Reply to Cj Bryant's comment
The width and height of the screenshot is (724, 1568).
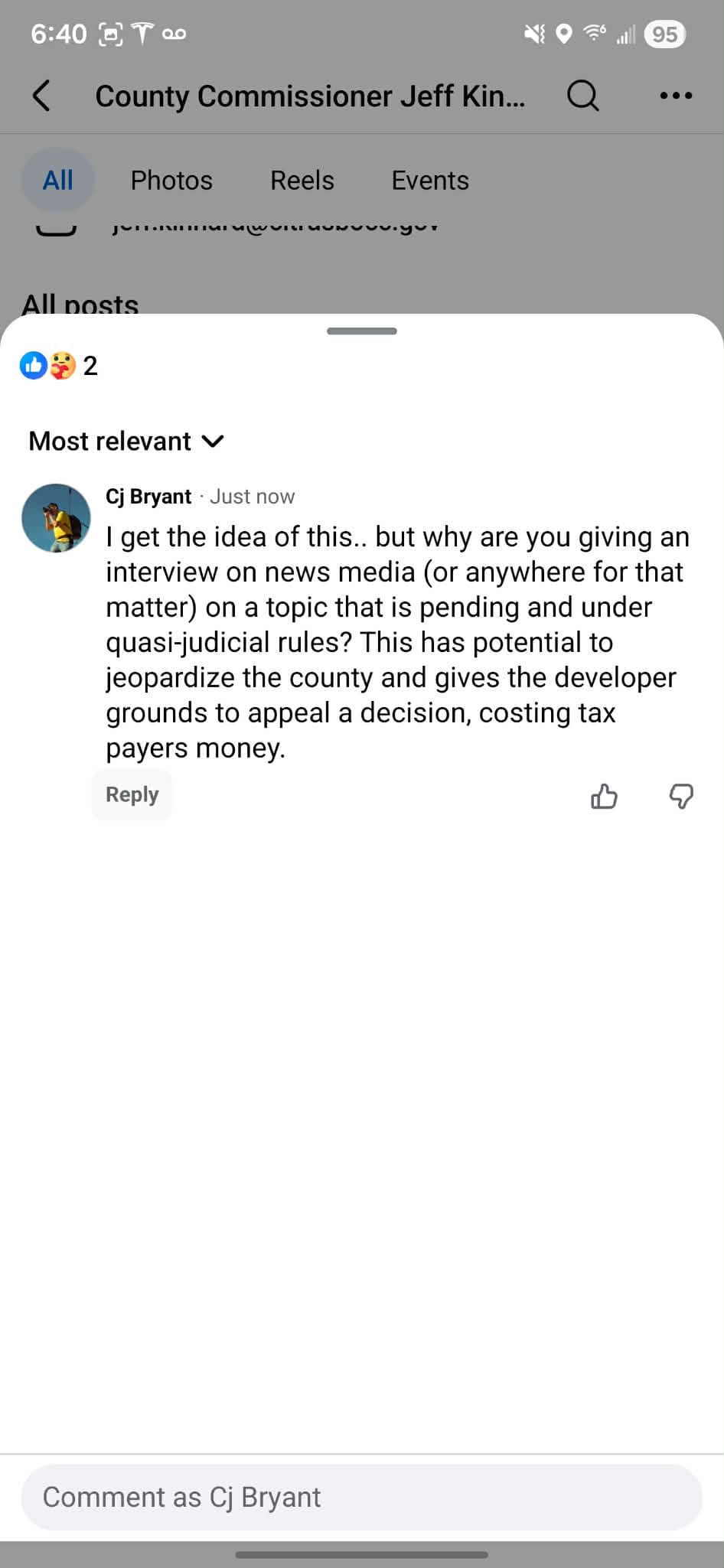132,794
